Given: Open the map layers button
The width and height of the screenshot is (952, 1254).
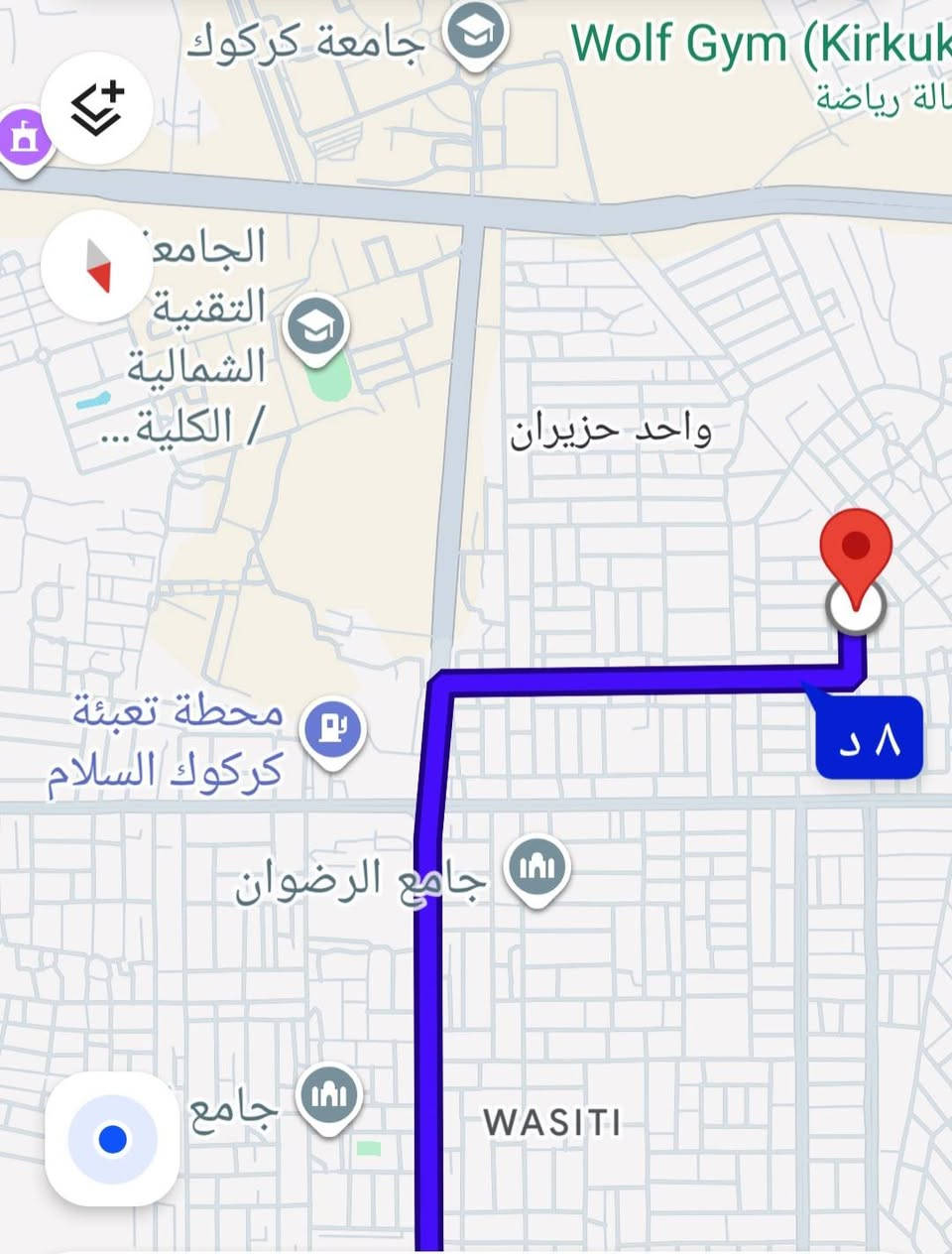Looking at the screenshot, I should [96, 108].
